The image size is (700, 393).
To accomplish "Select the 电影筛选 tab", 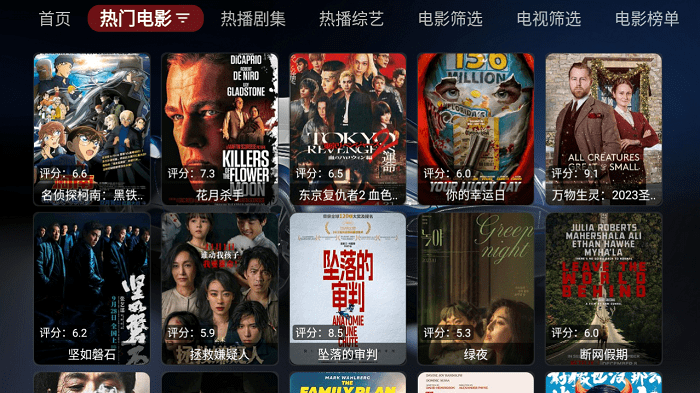I will coord(450,19).
